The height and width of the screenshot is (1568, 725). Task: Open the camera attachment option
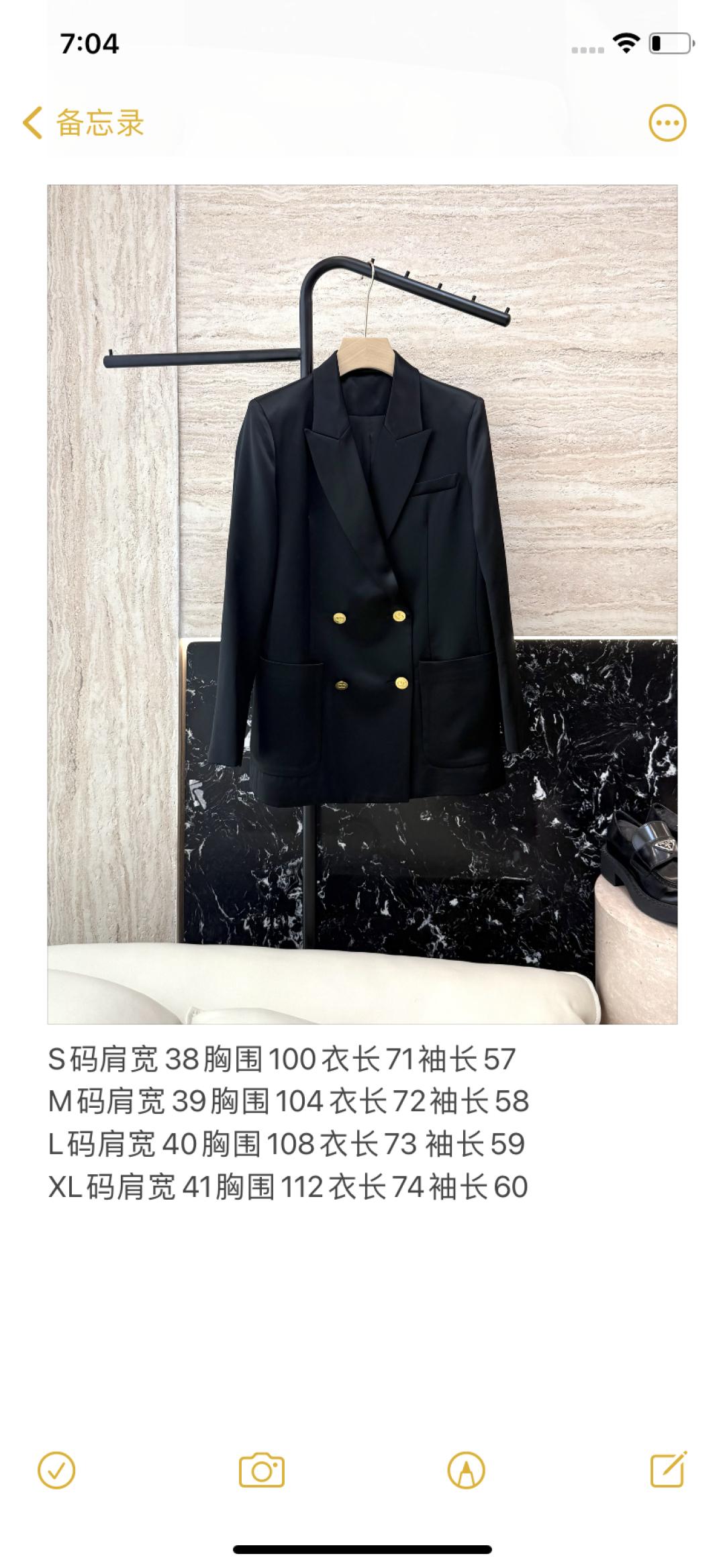click(x=262, y=1471)
